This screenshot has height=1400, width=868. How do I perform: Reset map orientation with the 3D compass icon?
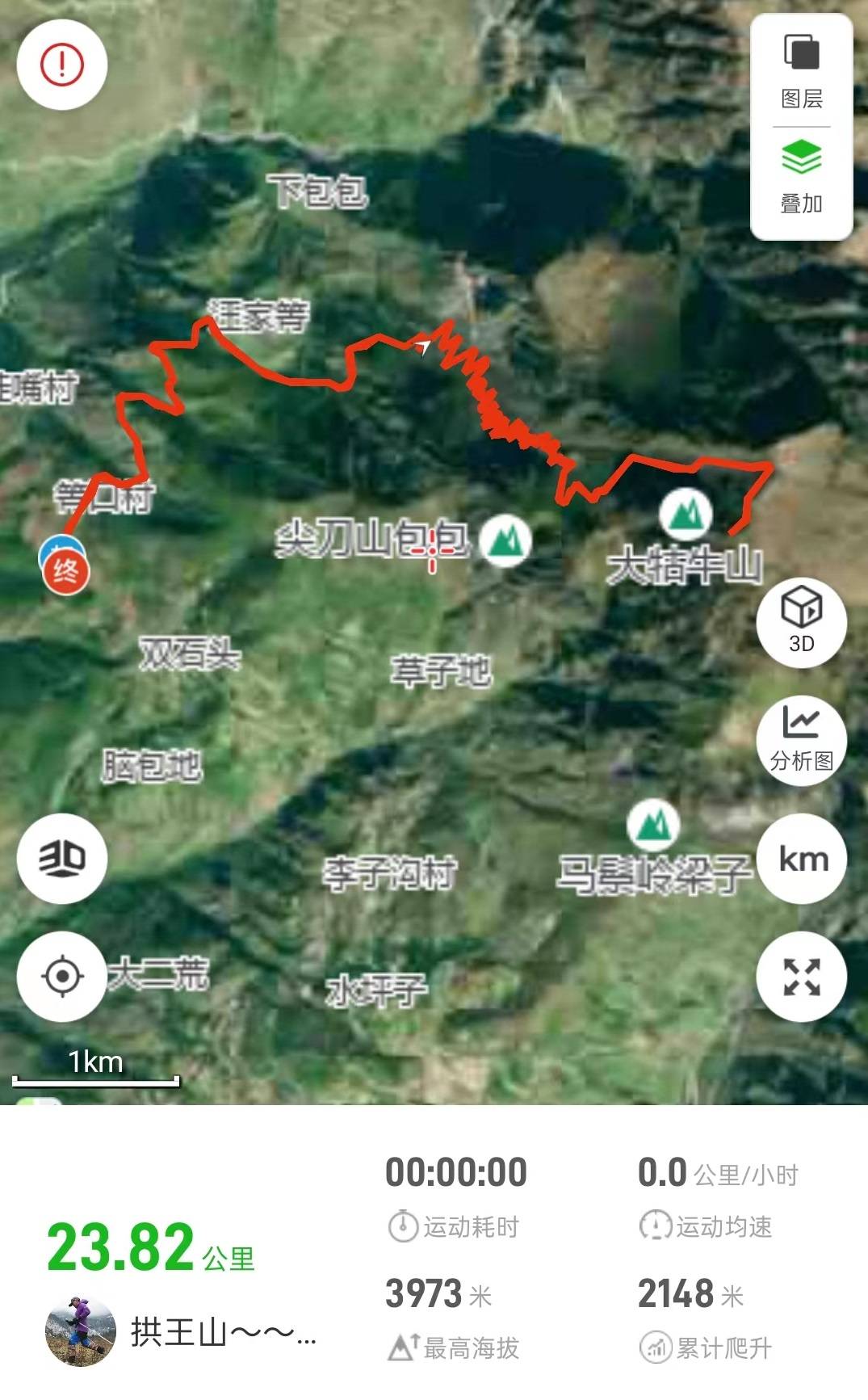(61, 859)
